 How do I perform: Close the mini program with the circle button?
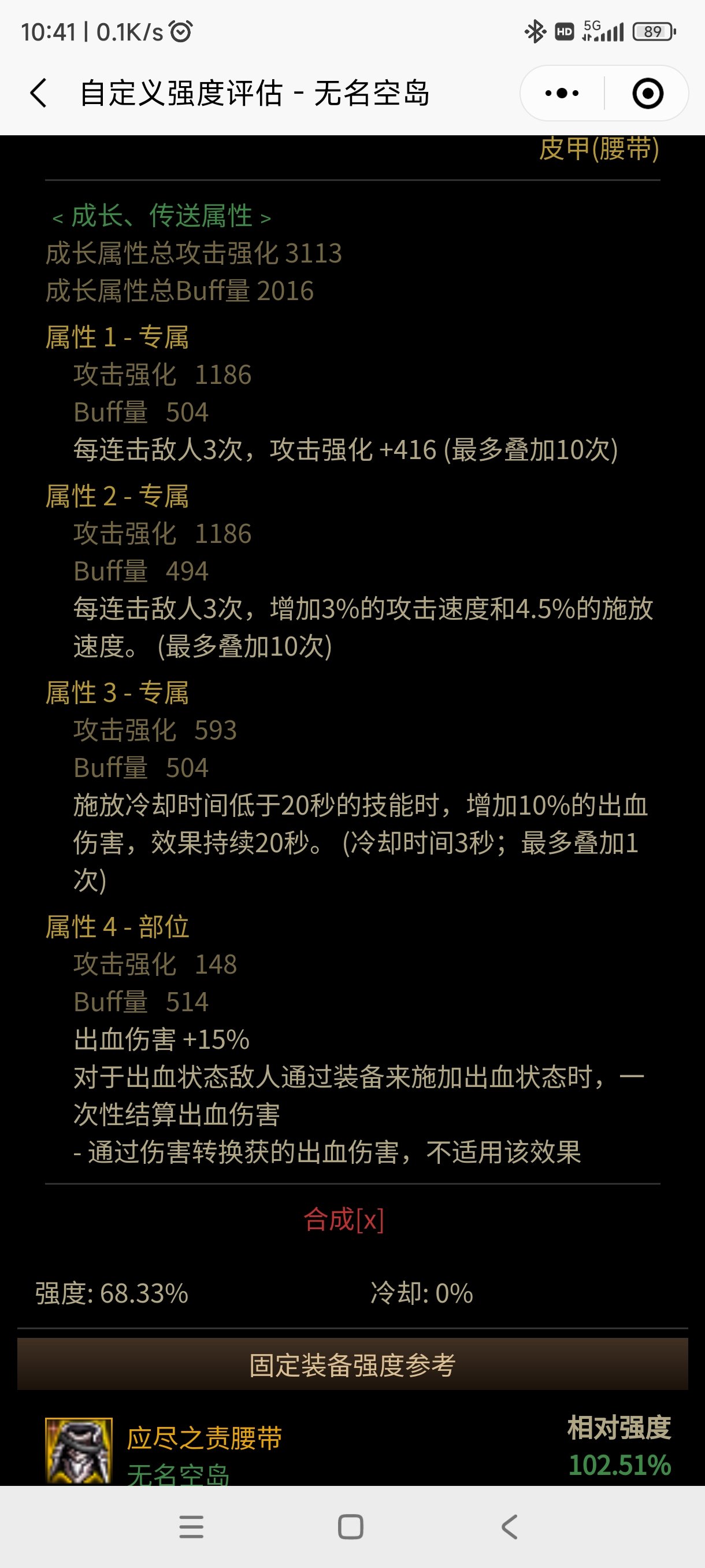coord(647,93)
